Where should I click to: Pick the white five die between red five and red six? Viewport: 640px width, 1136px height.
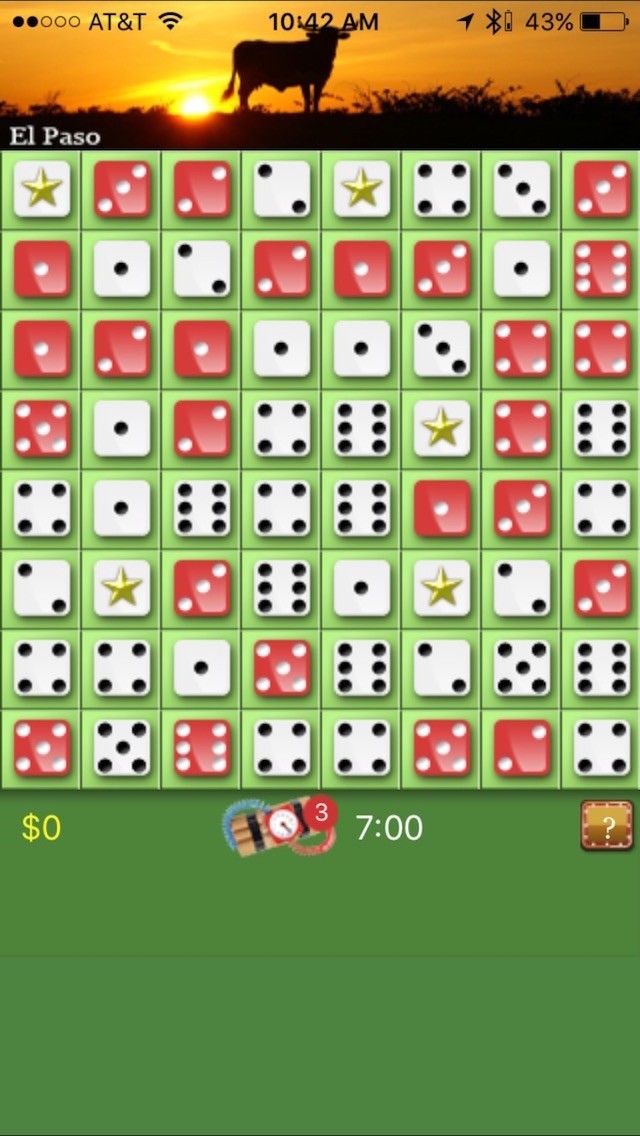[x=122, y=747]
